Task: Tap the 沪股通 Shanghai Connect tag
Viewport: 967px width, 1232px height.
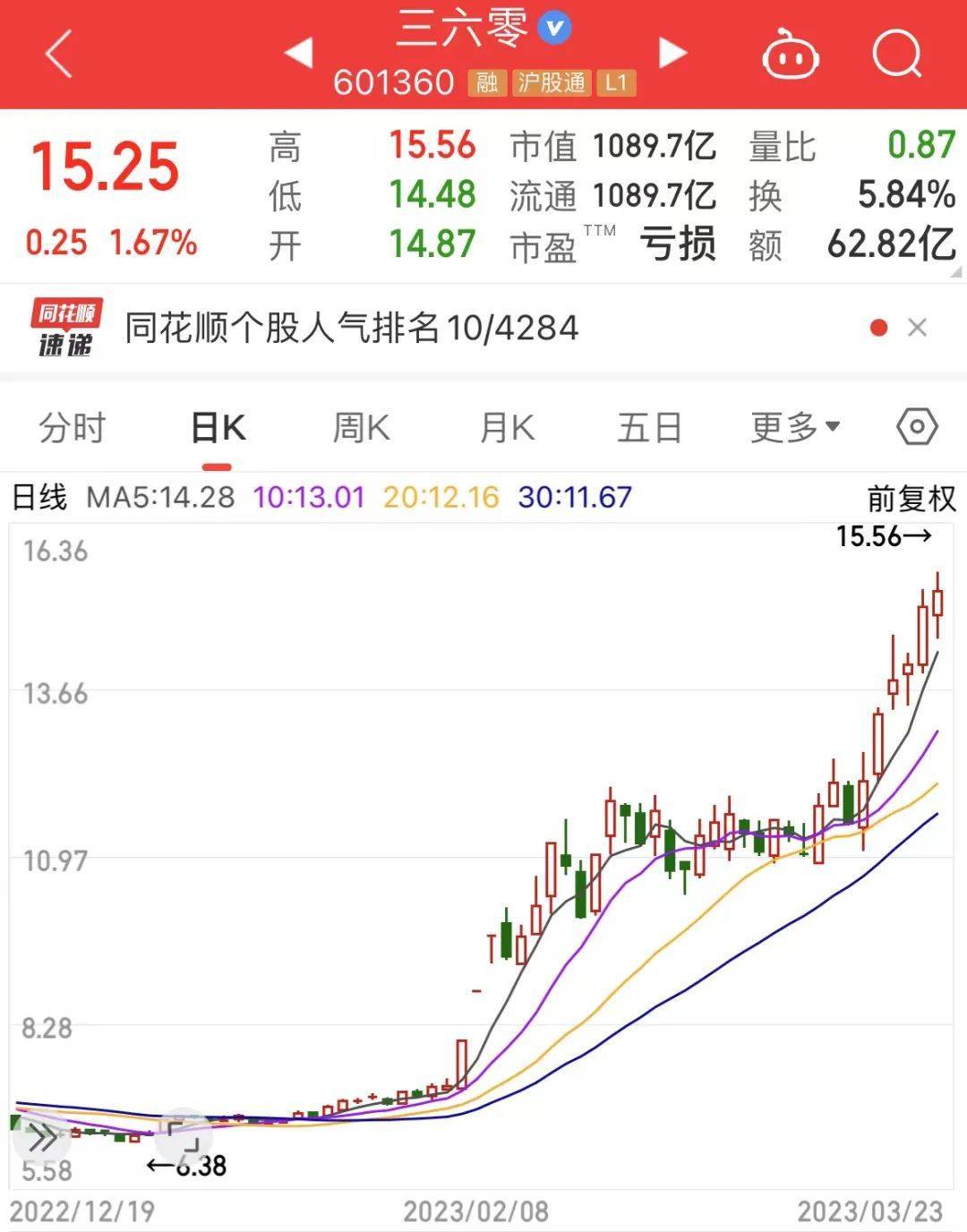Action: tap(553, 83)
